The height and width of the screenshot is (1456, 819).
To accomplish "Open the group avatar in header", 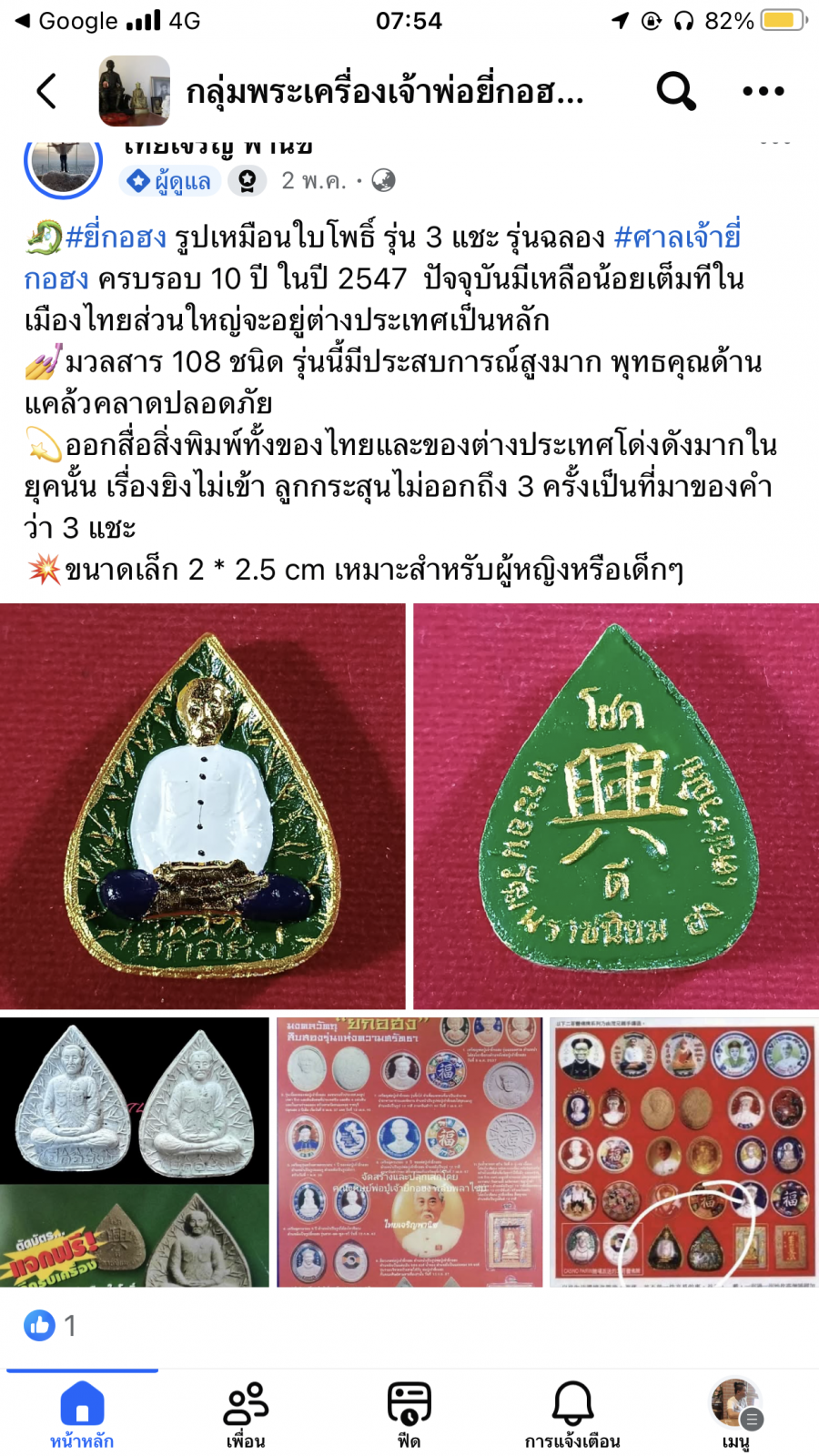I will [135, 91].
